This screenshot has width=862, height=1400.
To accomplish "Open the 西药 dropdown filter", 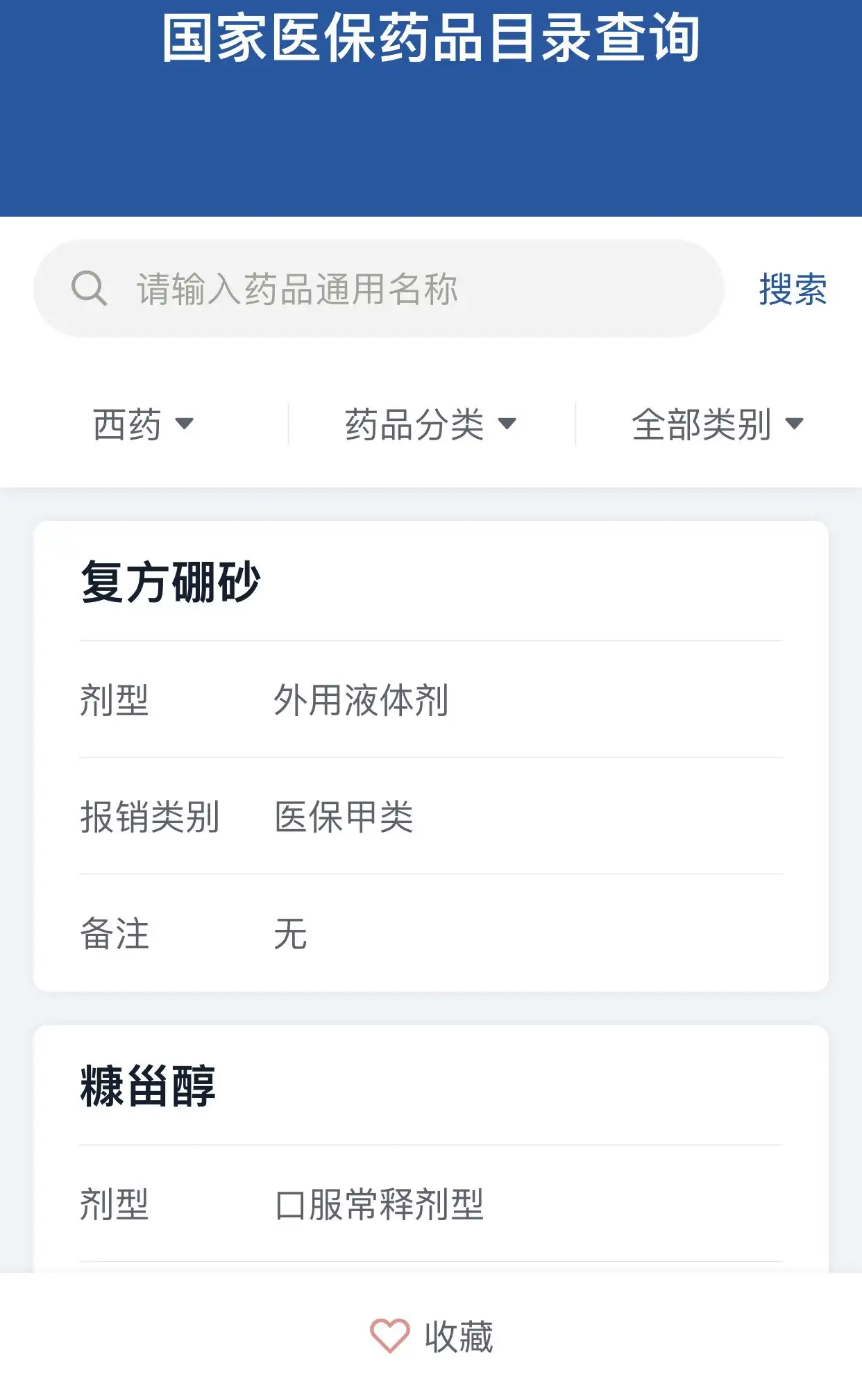I will point(144,424).
